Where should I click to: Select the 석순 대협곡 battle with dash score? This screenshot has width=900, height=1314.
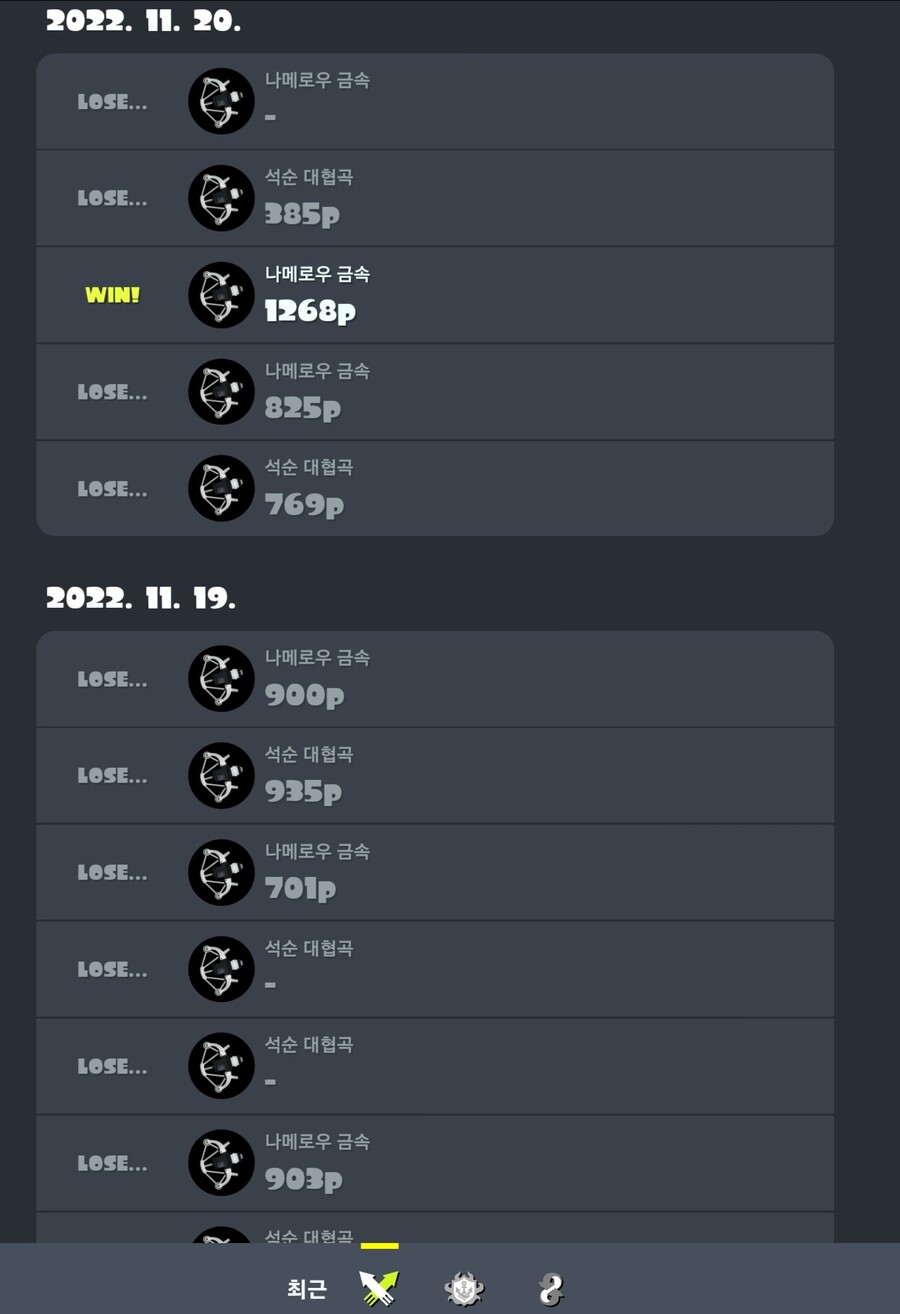(x=435, y=968)
